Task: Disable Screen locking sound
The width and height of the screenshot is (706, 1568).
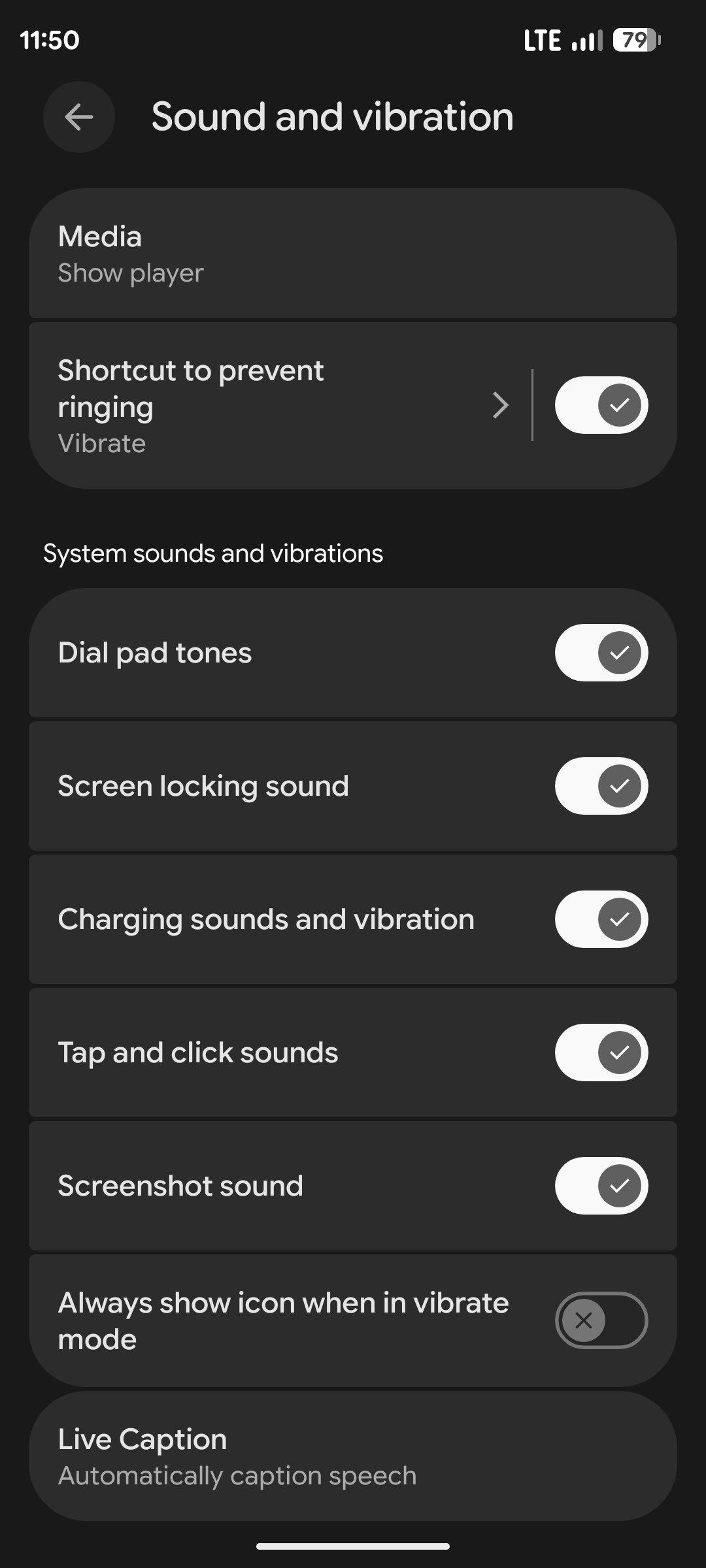Action: (601, 786)
